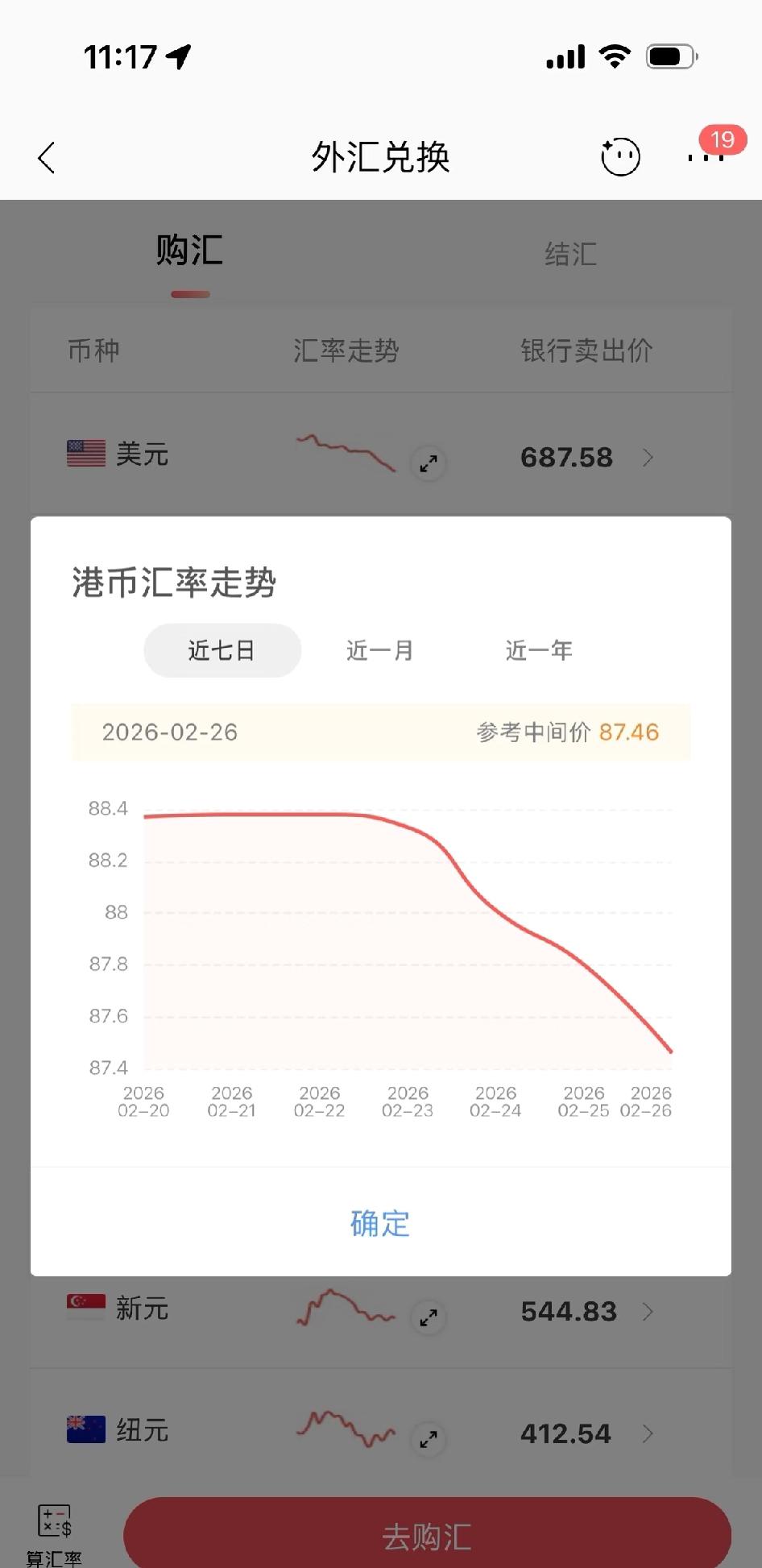Stay on the 购汇 tab
This screenshot has height=1568, width=762.
pos(190,251)
